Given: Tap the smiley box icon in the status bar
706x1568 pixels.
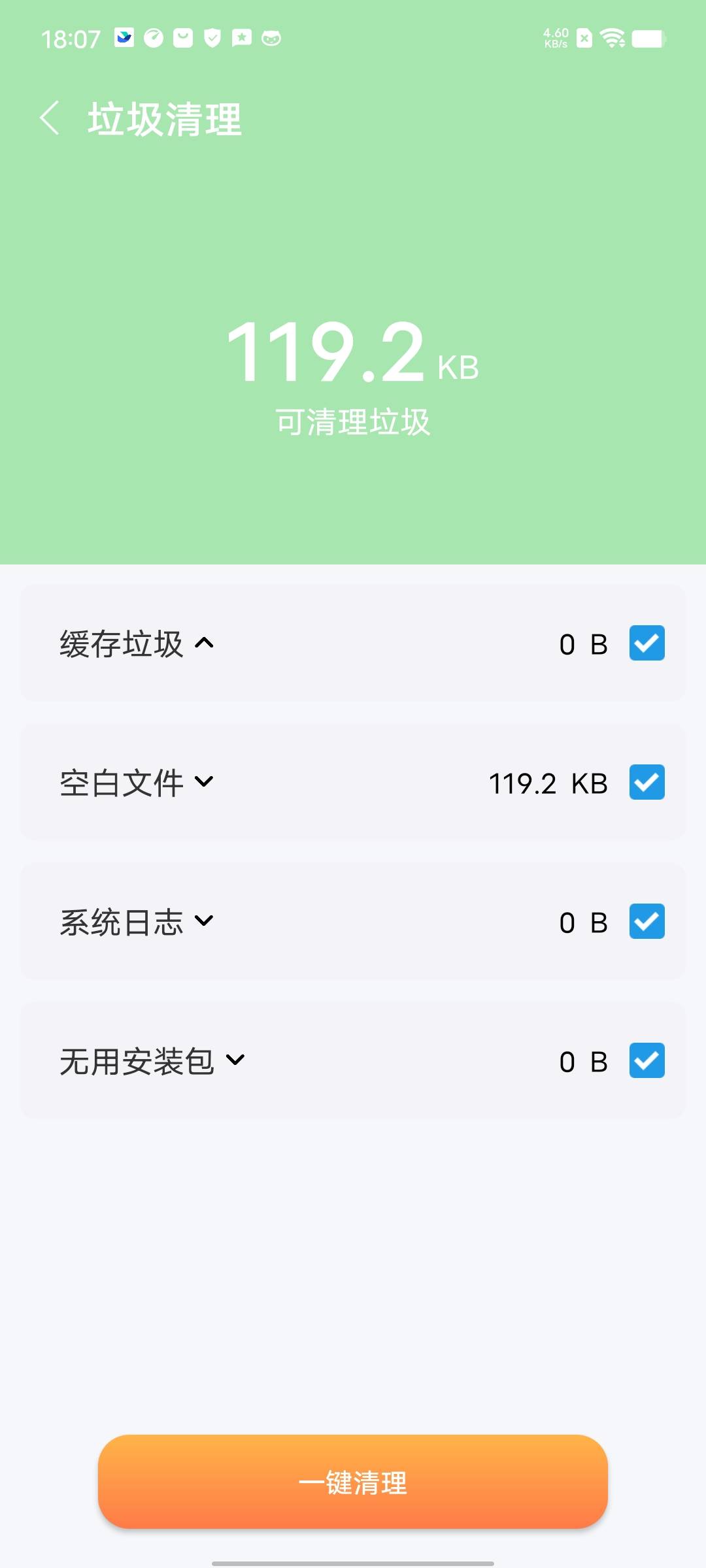Looking at the screenshot, I should (x=184, y=38).
